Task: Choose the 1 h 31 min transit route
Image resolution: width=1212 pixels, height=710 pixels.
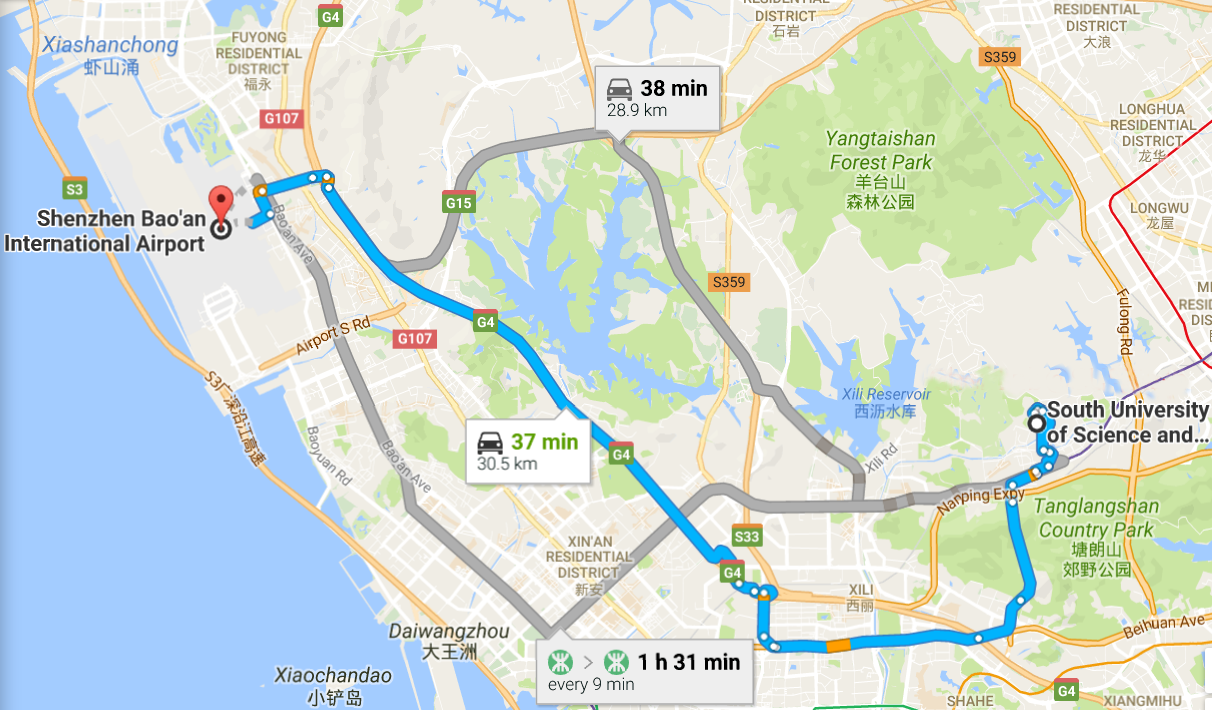Action: [x=644, y=671]
